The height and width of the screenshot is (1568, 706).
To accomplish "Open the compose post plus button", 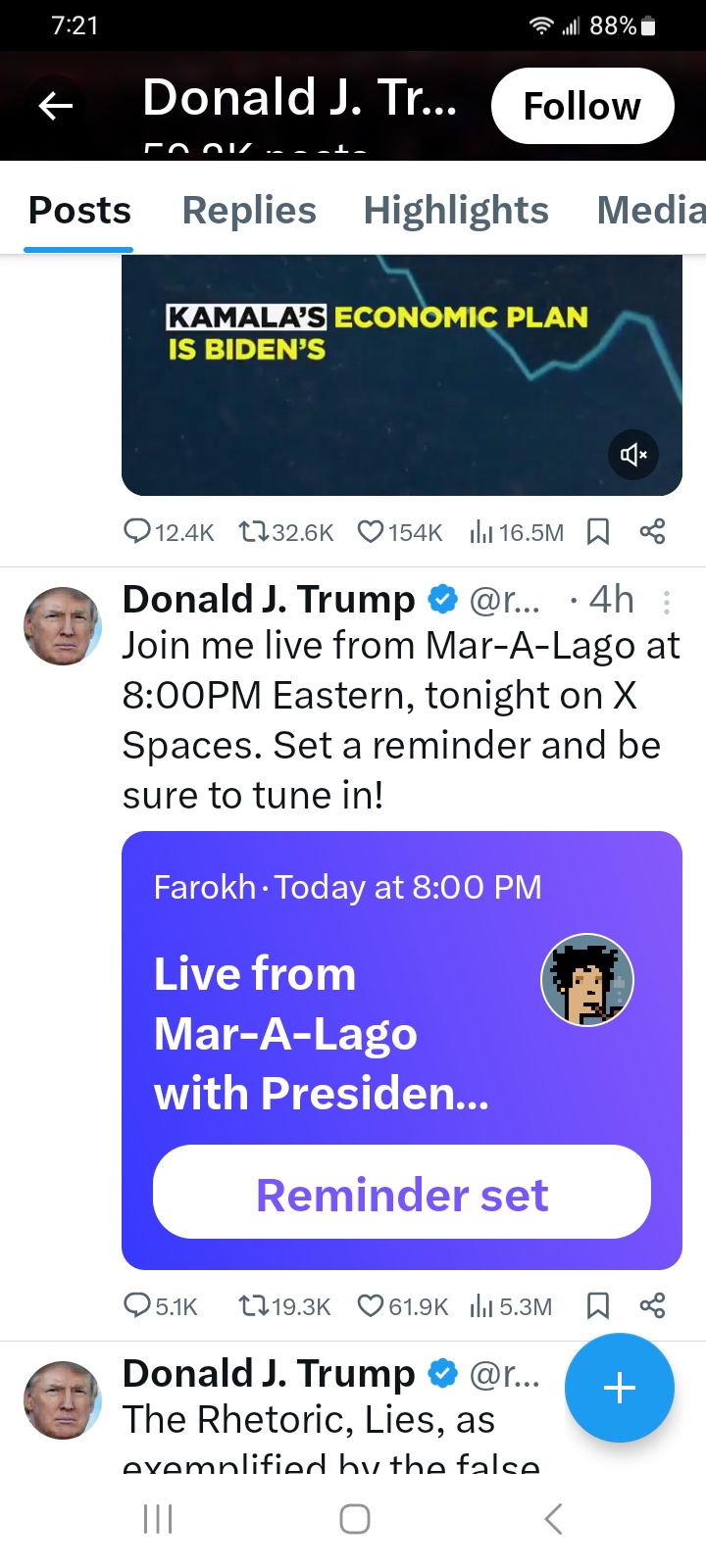I will (619, 1388).
